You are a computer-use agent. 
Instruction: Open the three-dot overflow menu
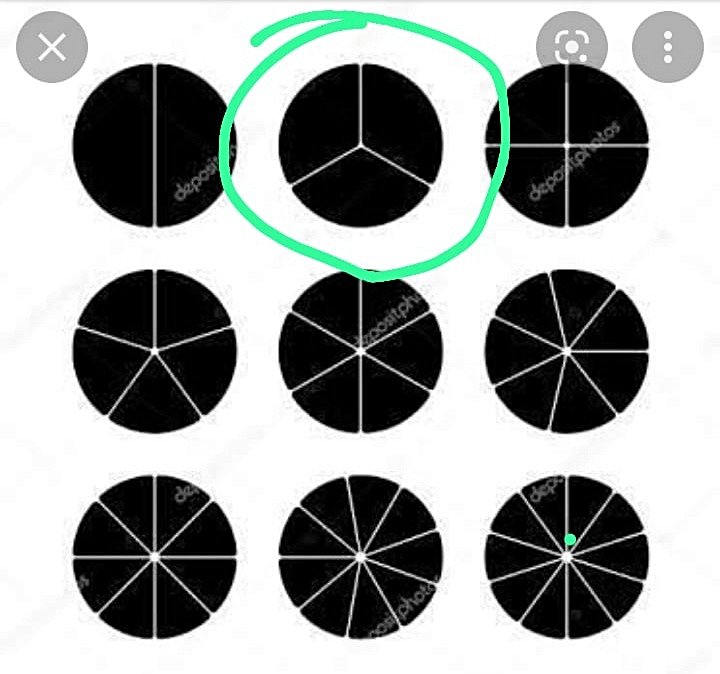point(668,48)
